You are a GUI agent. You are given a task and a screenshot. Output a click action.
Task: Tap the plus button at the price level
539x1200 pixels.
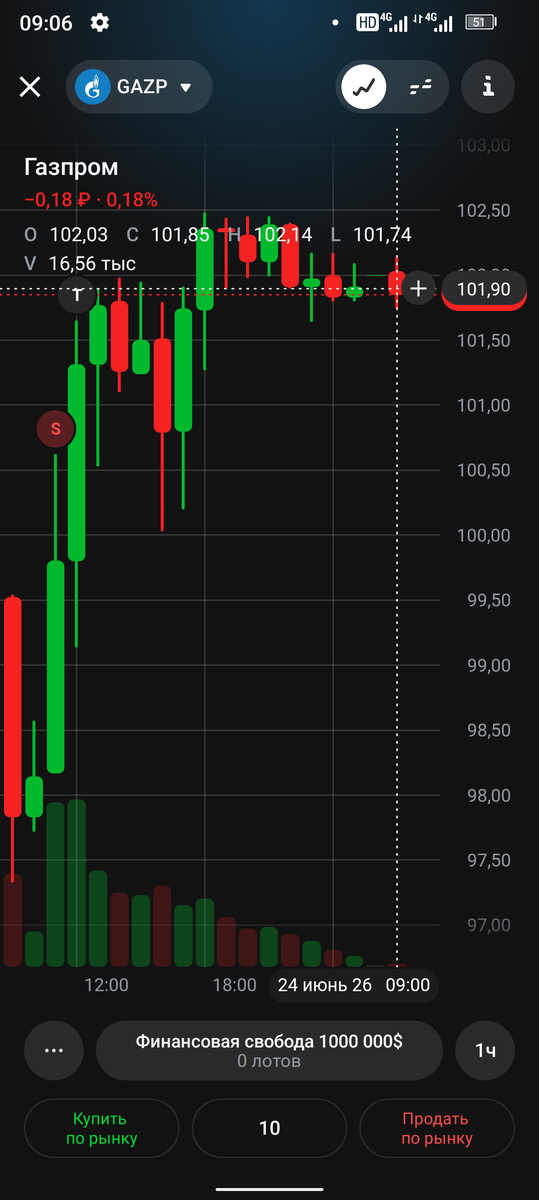[x=418, y=289]
